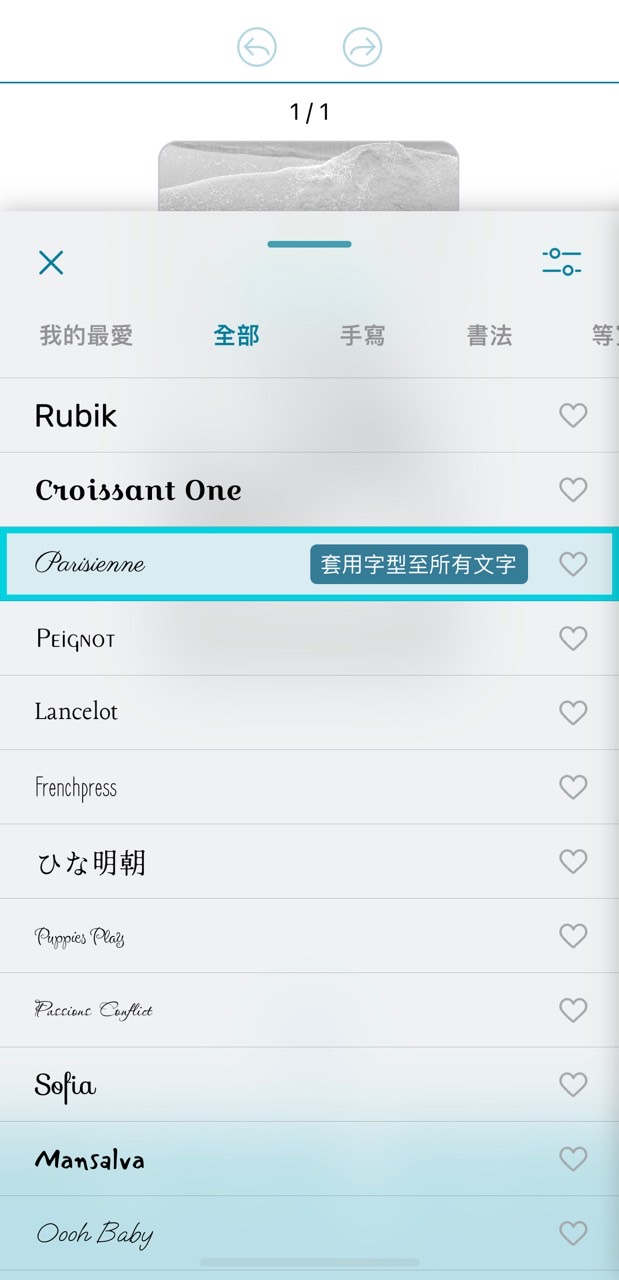Select the Rubik font

click(x=77, y=416)
